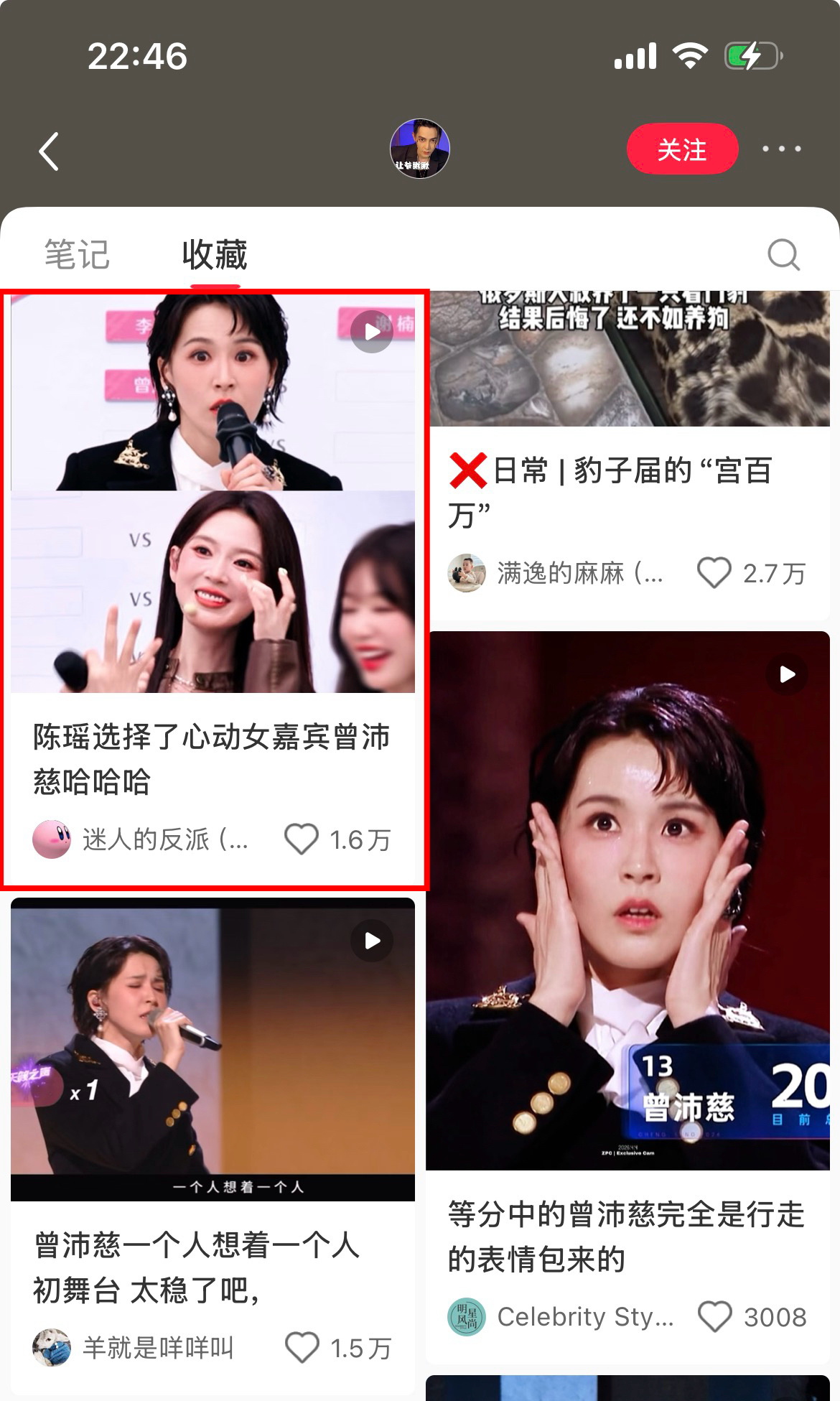The height and width of the screenshot is (1401, 840).
Task: Stay on the 收藏 tab
Action: coord(213,255)
